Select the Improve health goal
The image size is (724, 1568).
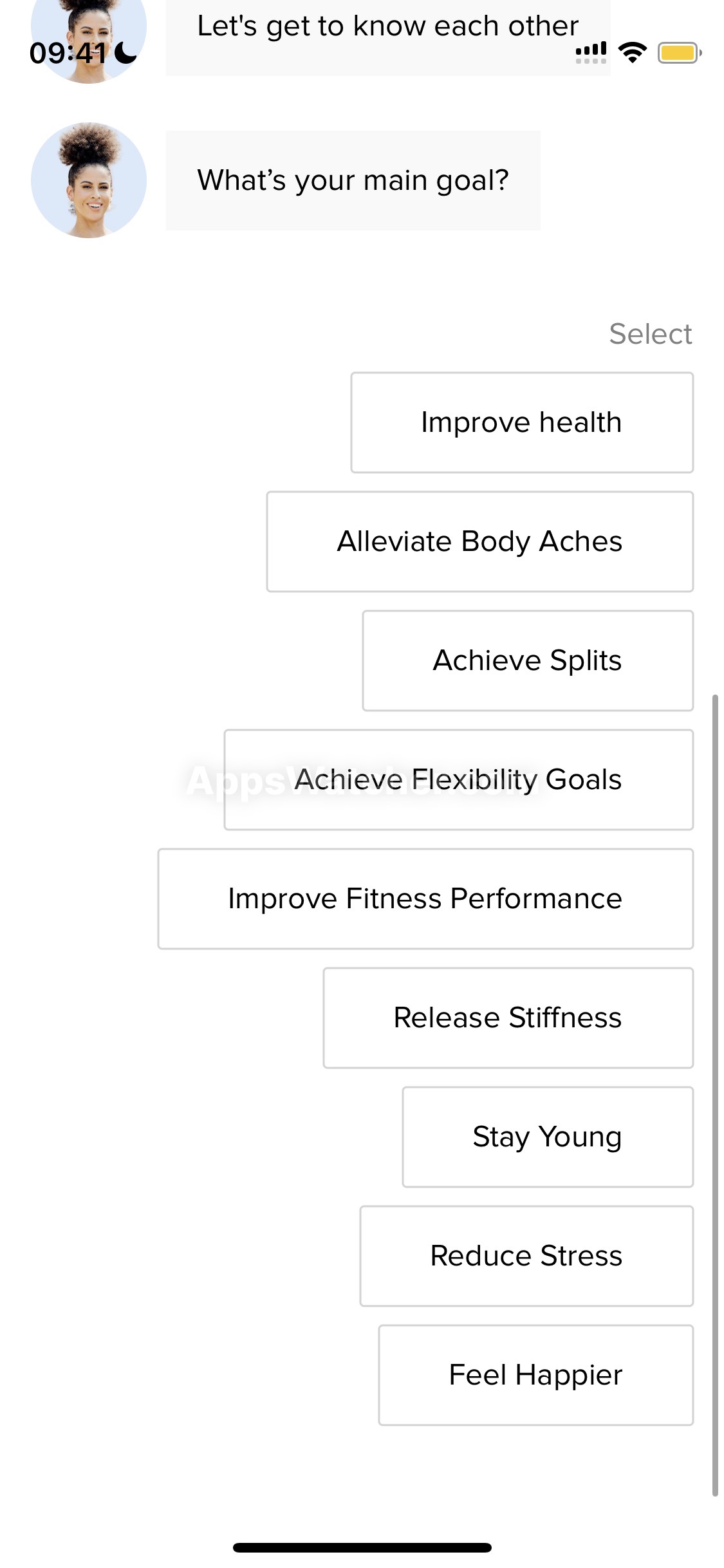[x=522, y=422]
